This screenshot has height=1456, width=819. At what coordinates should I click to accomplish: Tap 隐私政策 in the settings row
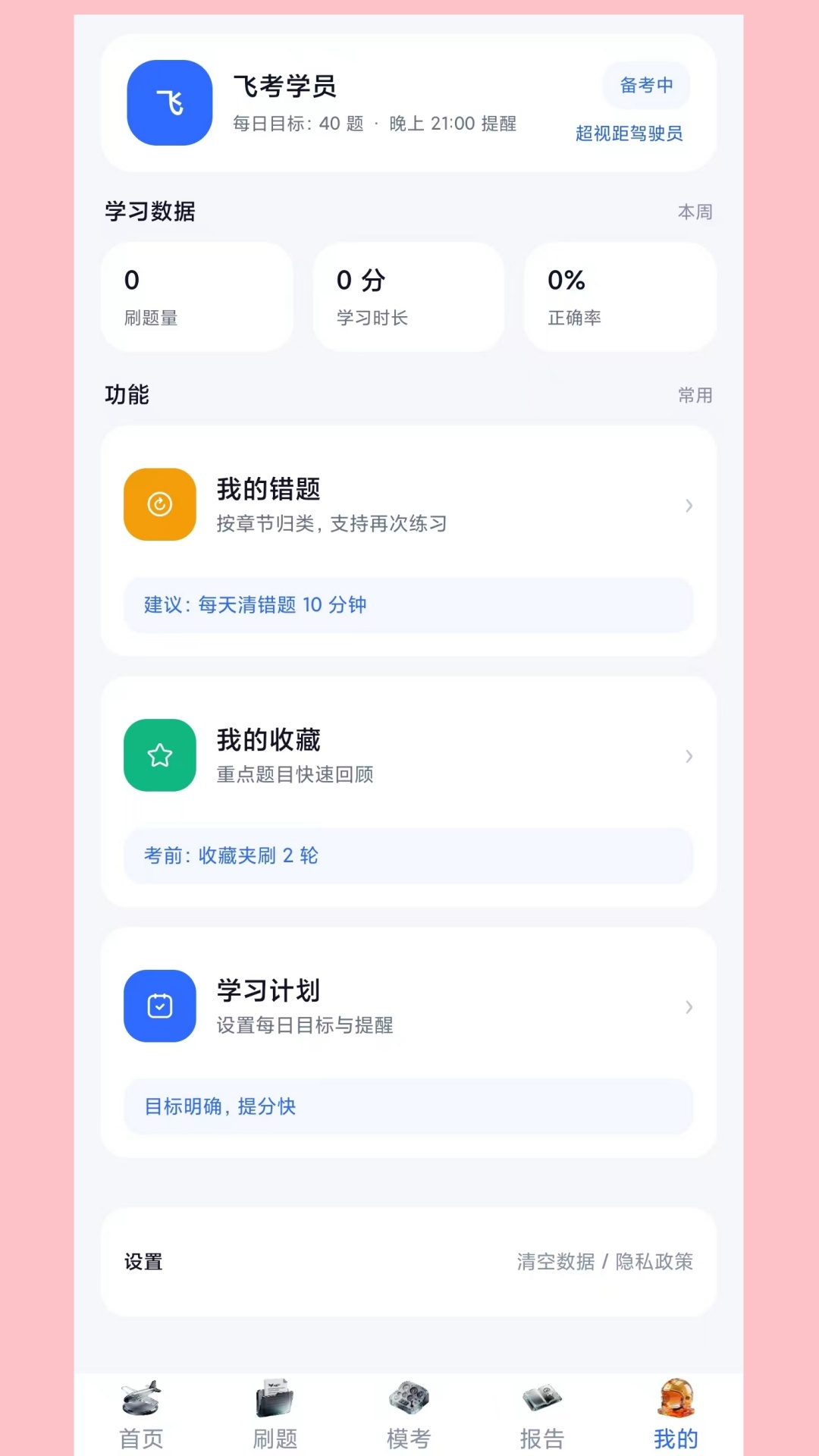pyautogui.click(x=654, y=1261)
